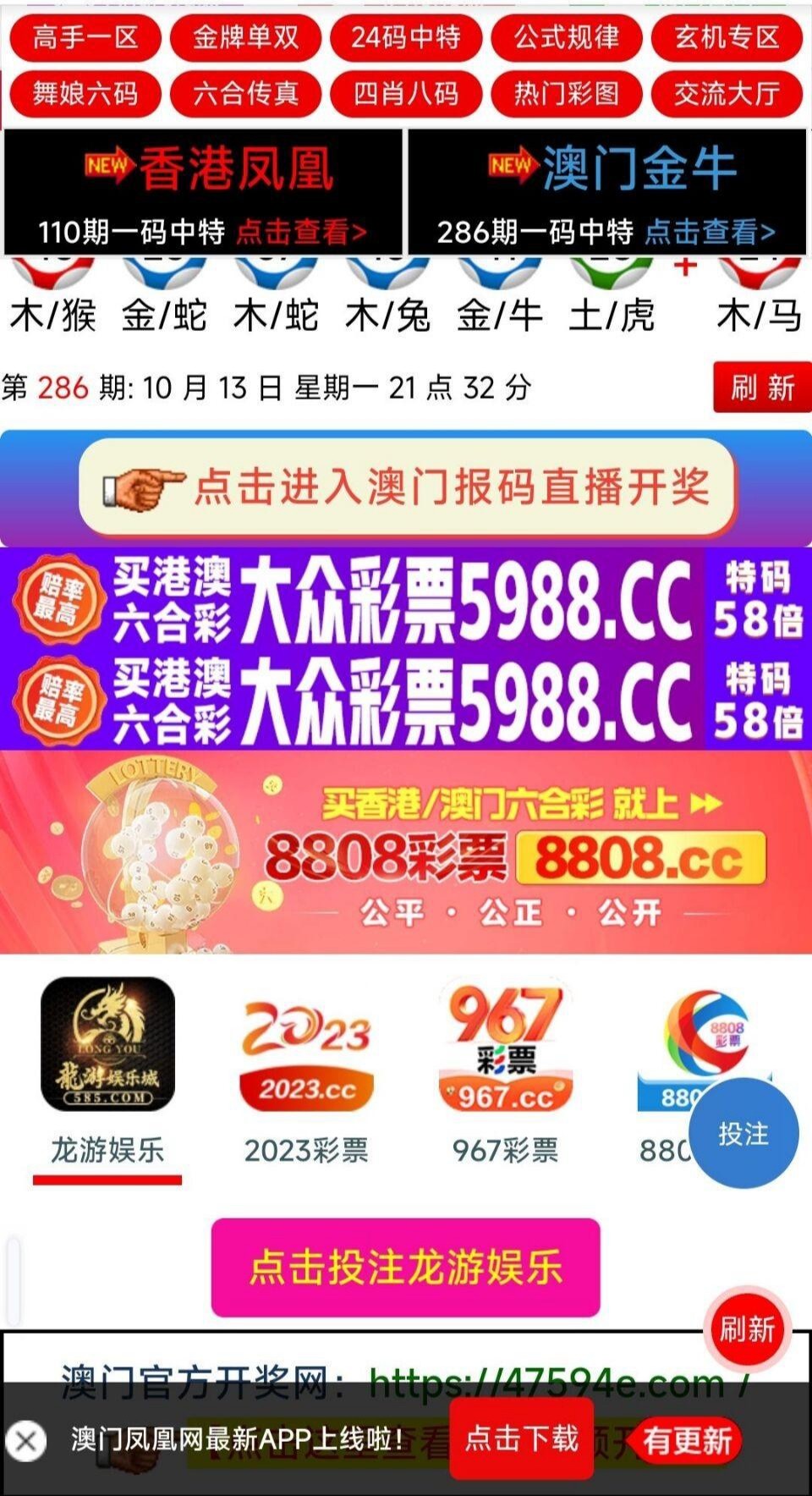The width and height of the screenshot is (812, 1496).
Task: Open the 金牌单双 section
Action: (245, 37)
